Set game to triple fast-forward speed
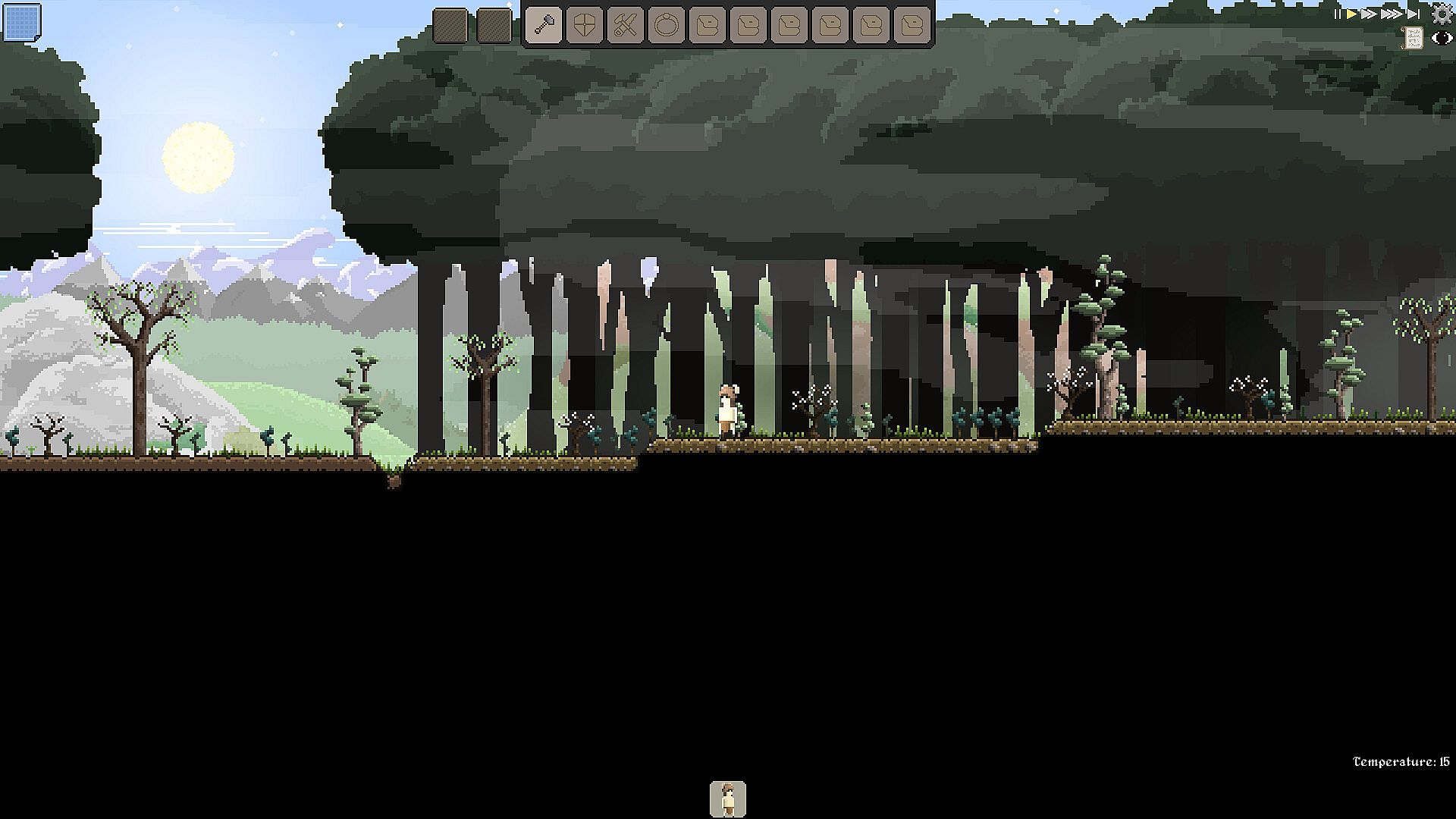The height and width of the screenshot is (819, 1456). coord(1391,14)
